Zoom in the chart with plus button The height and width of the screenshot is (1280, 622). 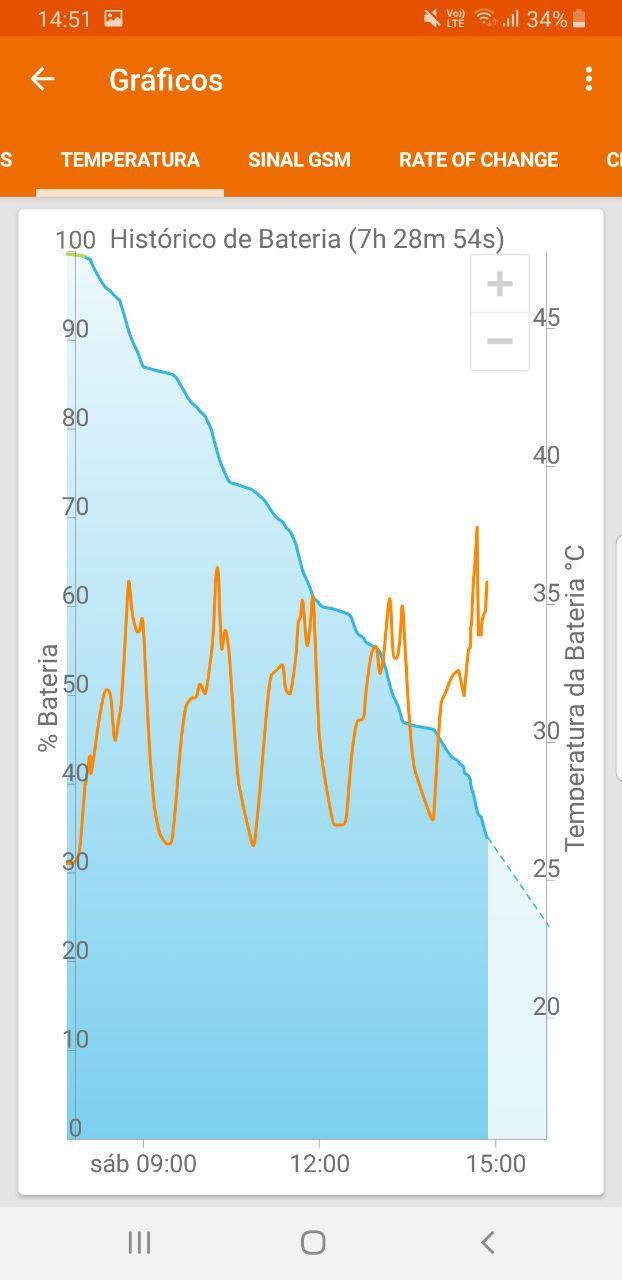(499, 284)
